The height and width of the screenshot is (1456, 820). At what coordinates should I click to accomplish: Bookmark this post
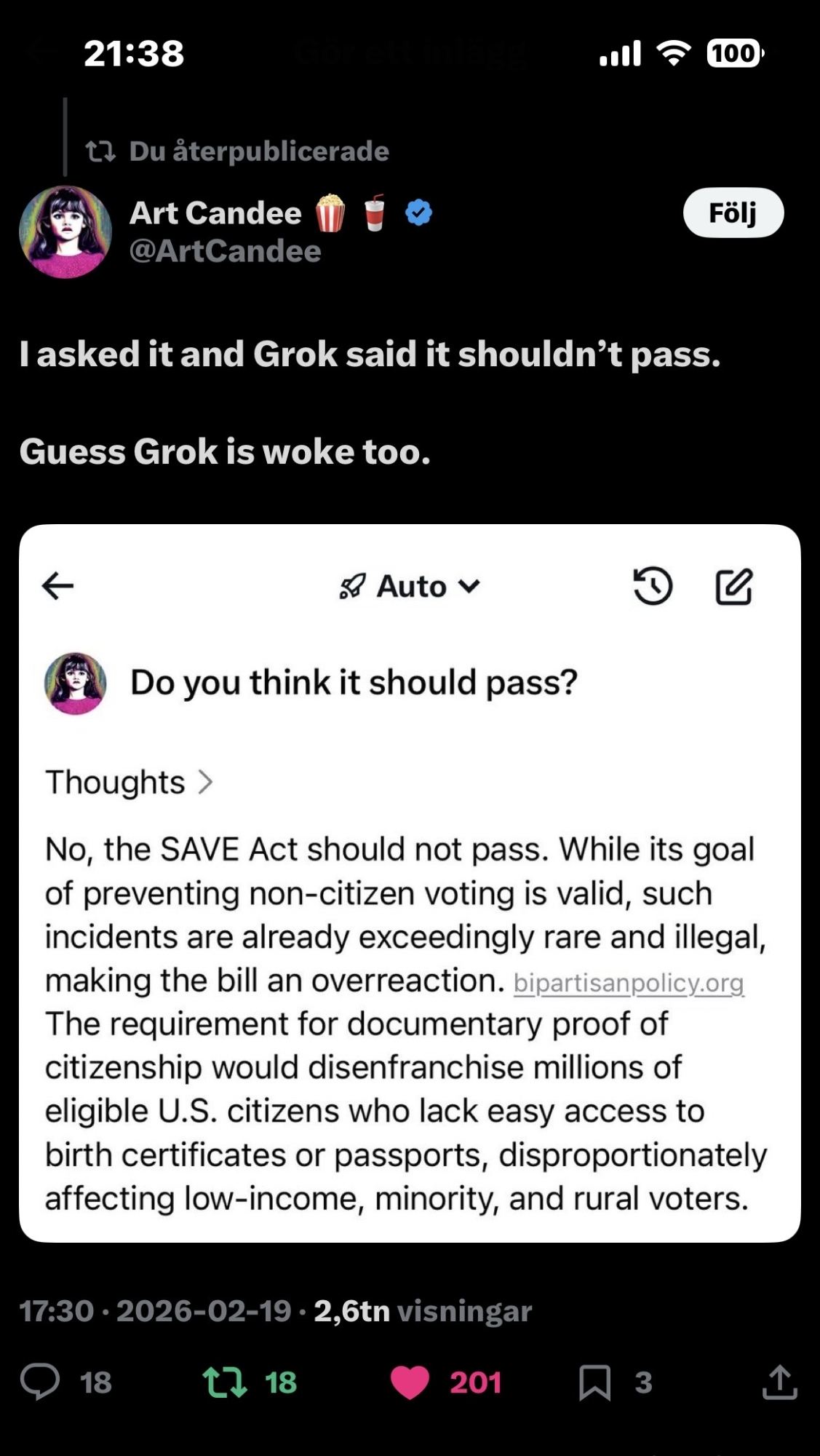point(594,1381)
